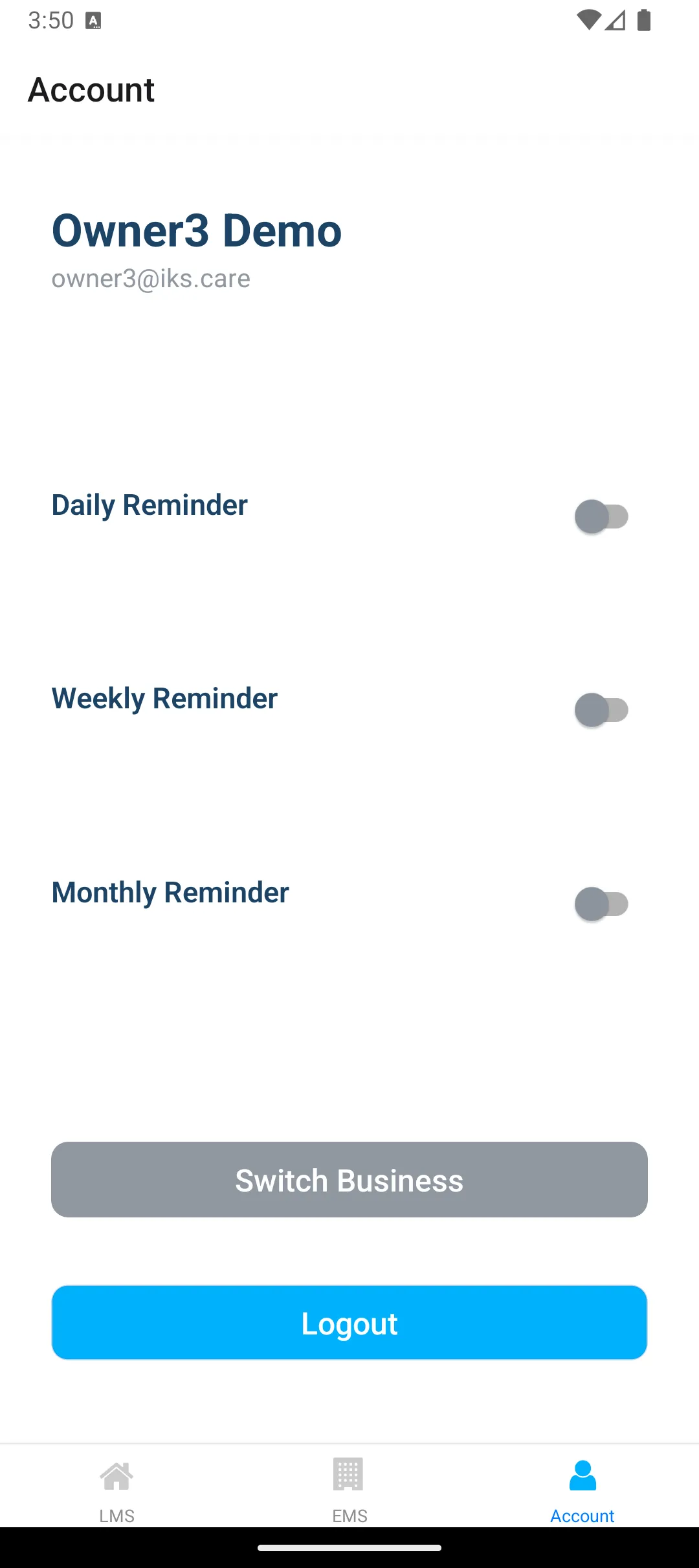Tap the Switch Business button
Viewport: 699px width, 1568px height.
pos(349,1179)
